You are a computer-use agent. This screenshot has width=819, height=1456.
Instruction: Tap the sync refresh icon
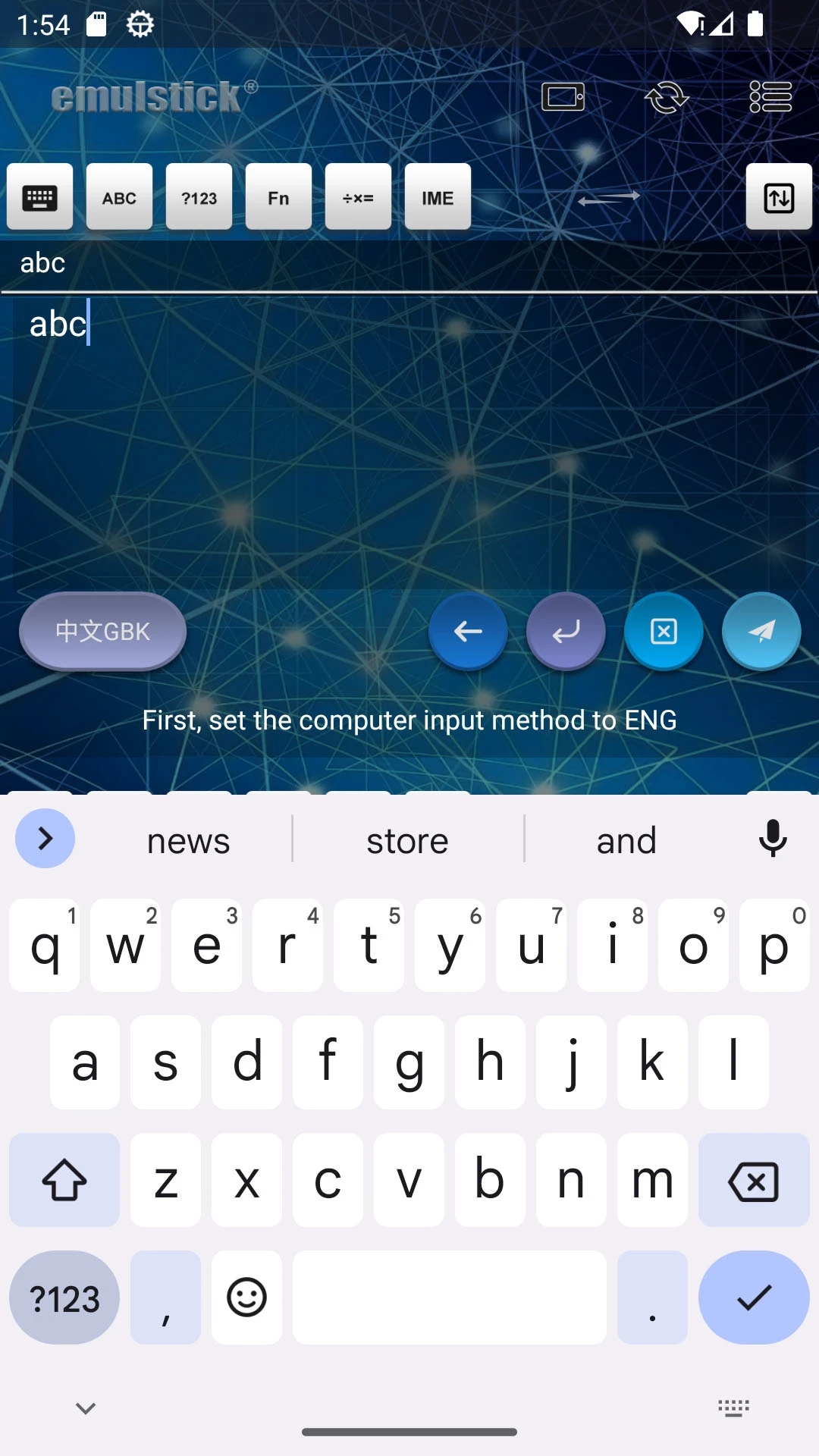tap(667, 97)
